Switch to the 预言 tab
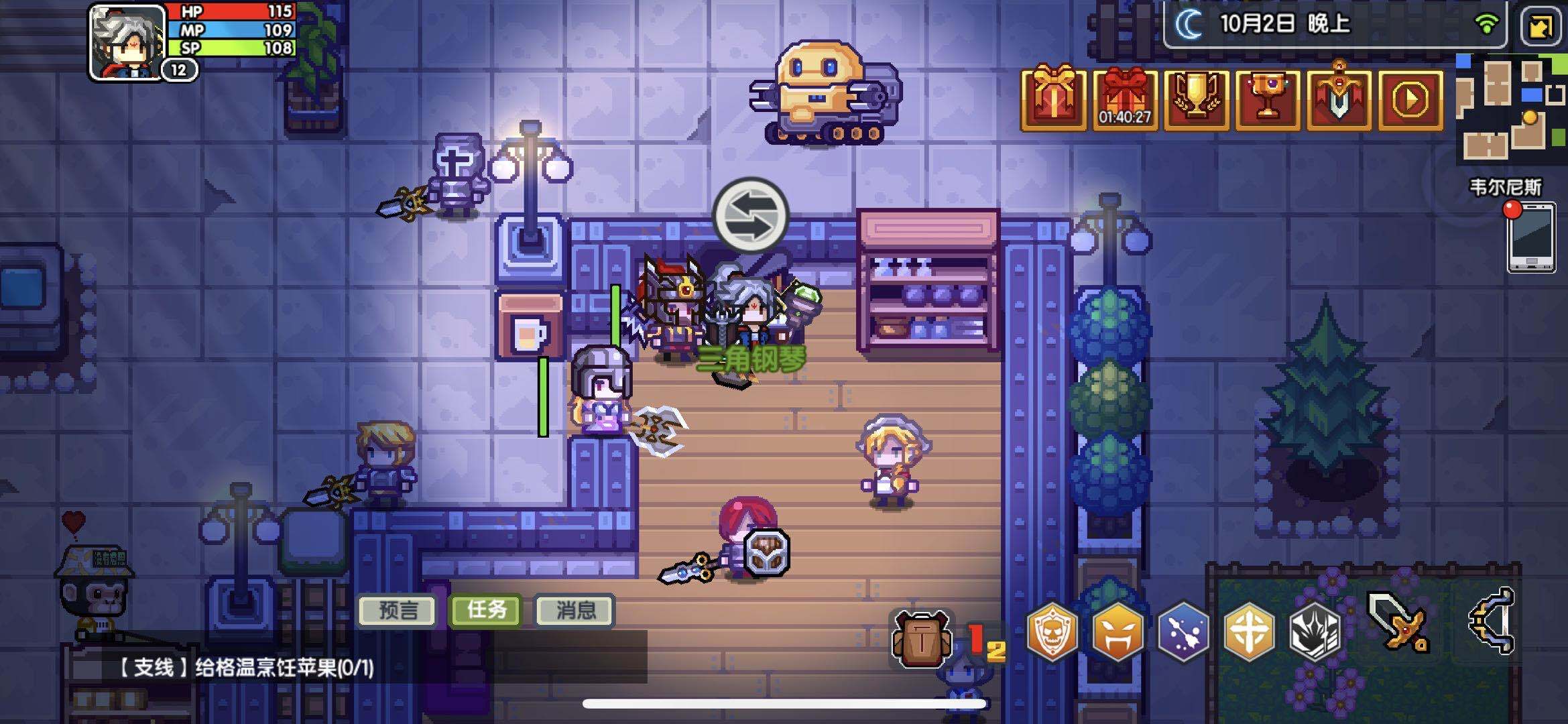This screenshot has height=724, width=1568. pos(398,611)
